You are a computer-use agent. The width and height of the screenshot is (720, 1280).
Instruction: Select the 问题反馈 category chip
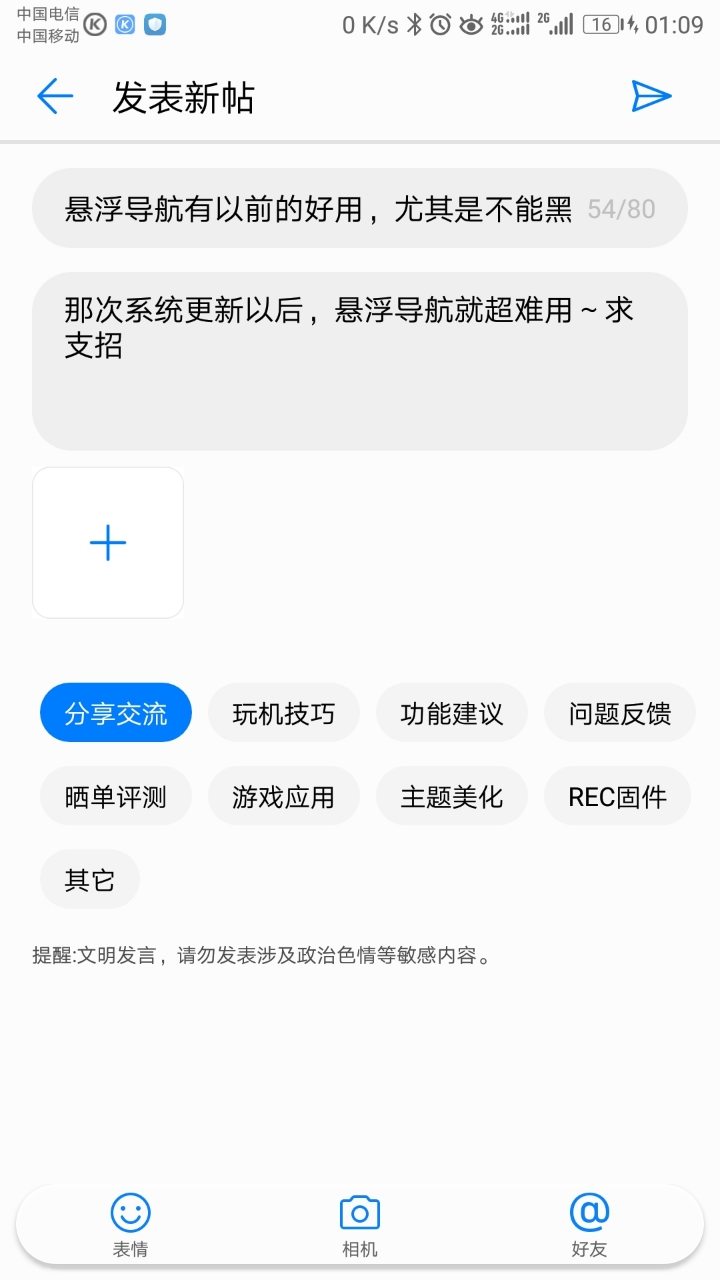pos(619,713)
